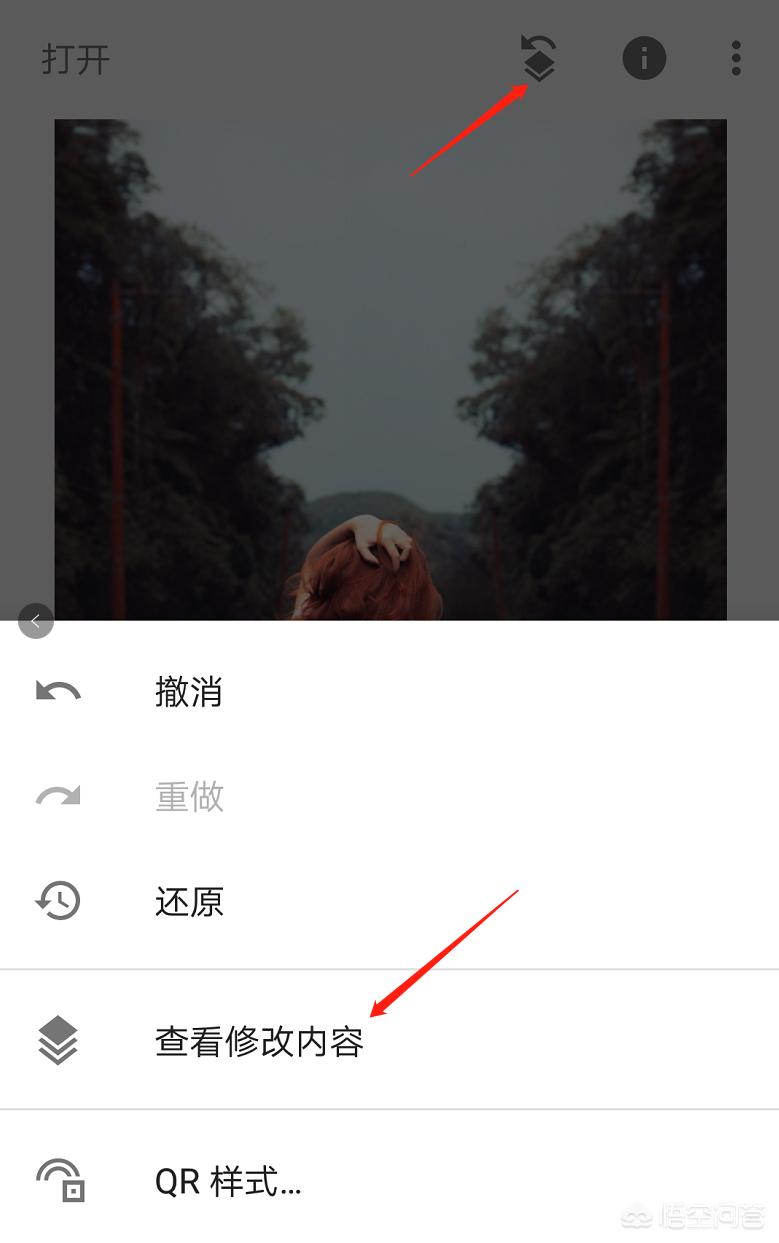
Task: Click the Undo curved arrow icon
Action: point(58,691)
